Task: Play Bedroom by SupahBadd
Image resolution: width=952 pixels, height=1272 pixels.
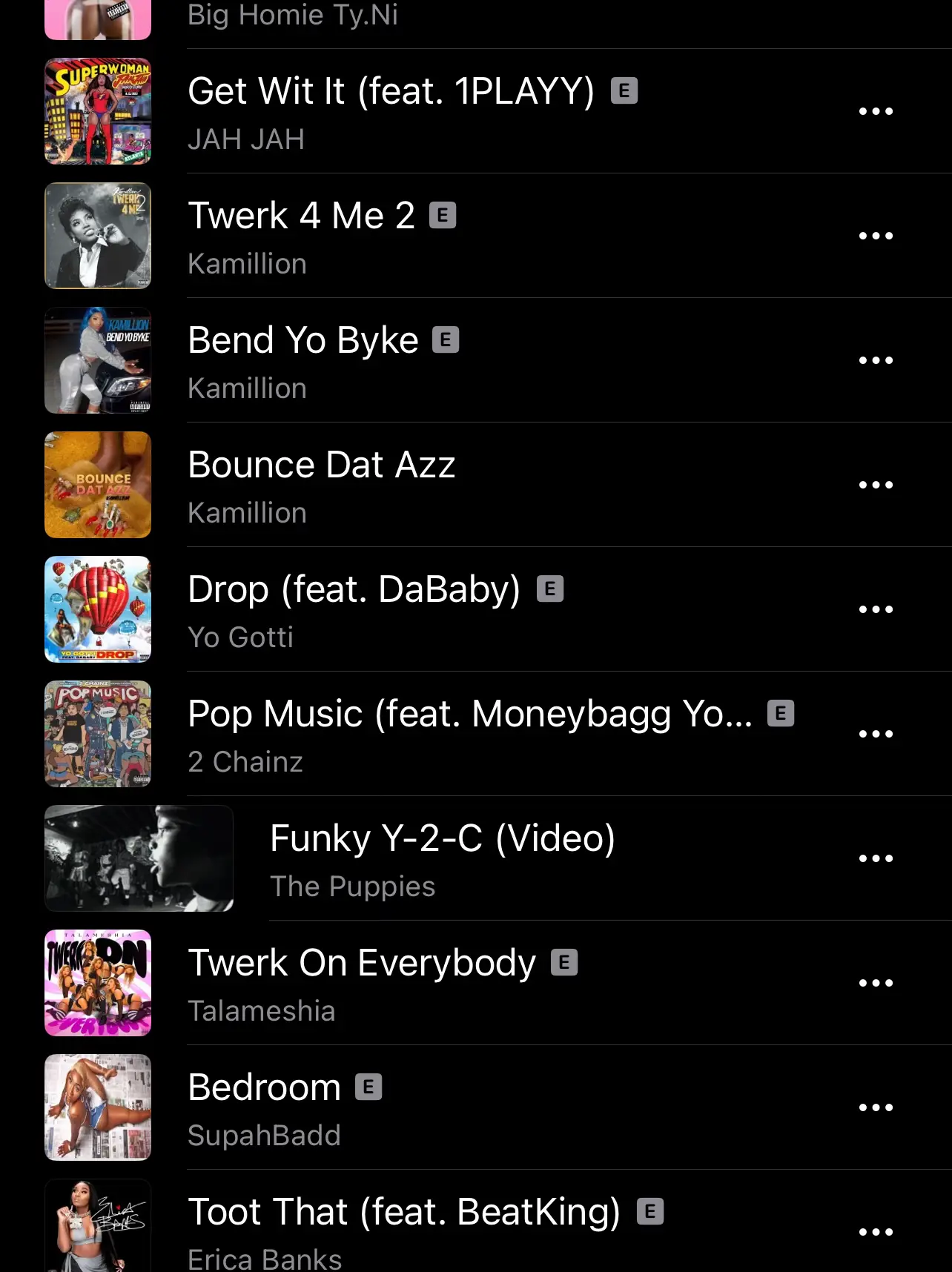Action: click(x=264, y=1107)
